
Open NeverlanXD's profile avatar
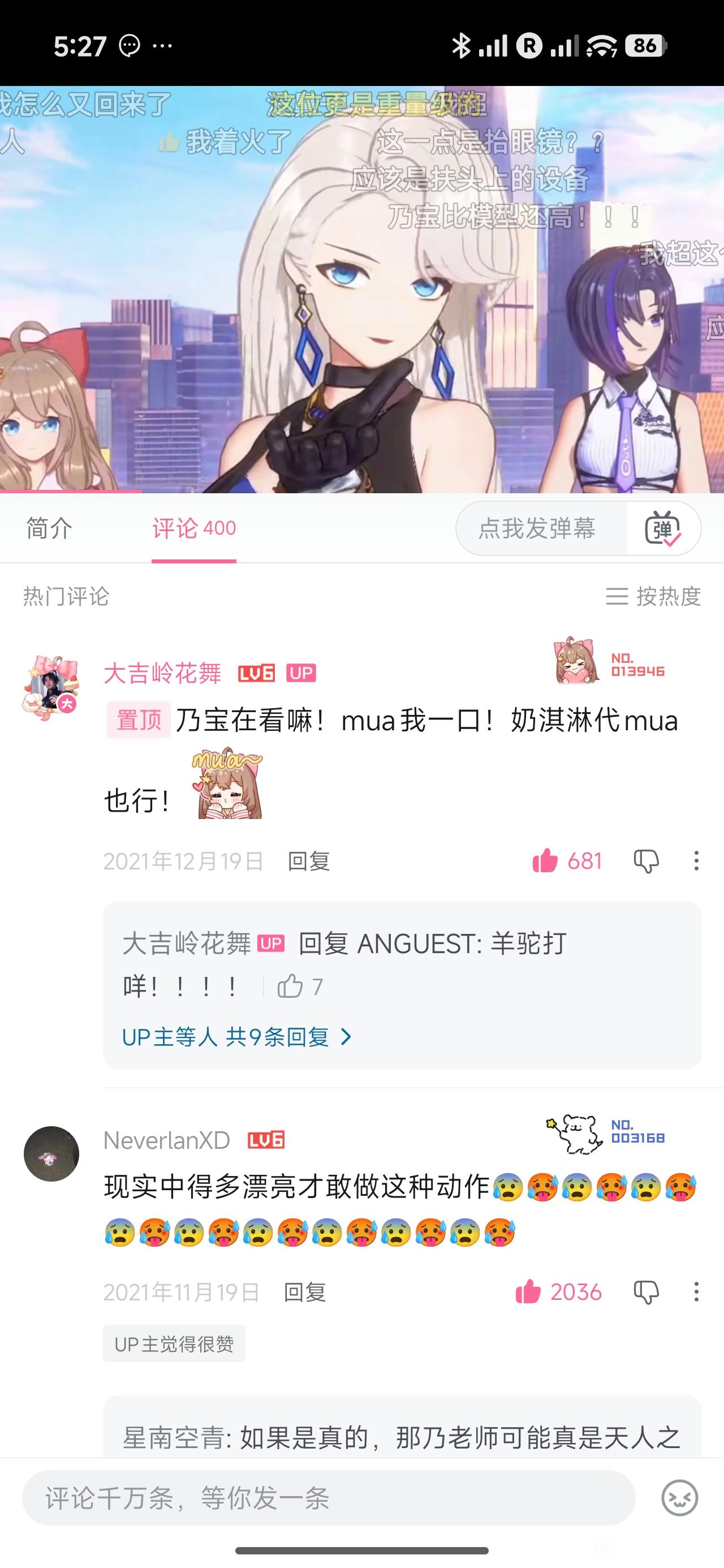[51, 1154]
